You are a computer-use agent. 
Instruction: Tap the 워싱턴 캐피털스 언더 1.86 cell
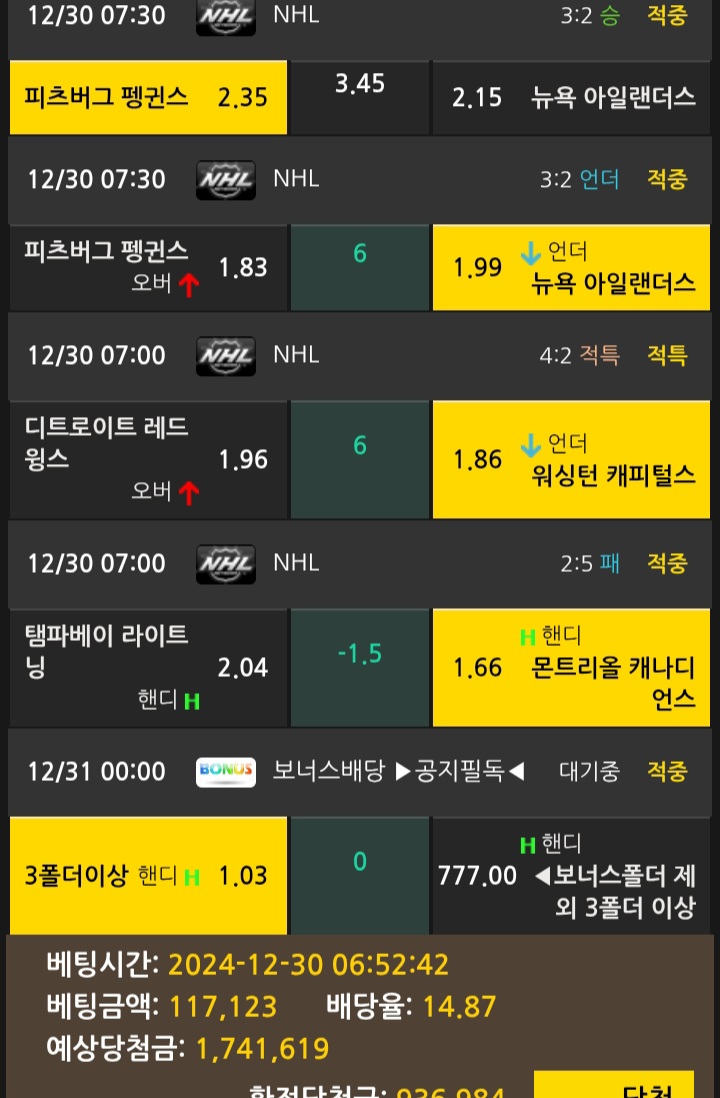[x=574, y=459]
